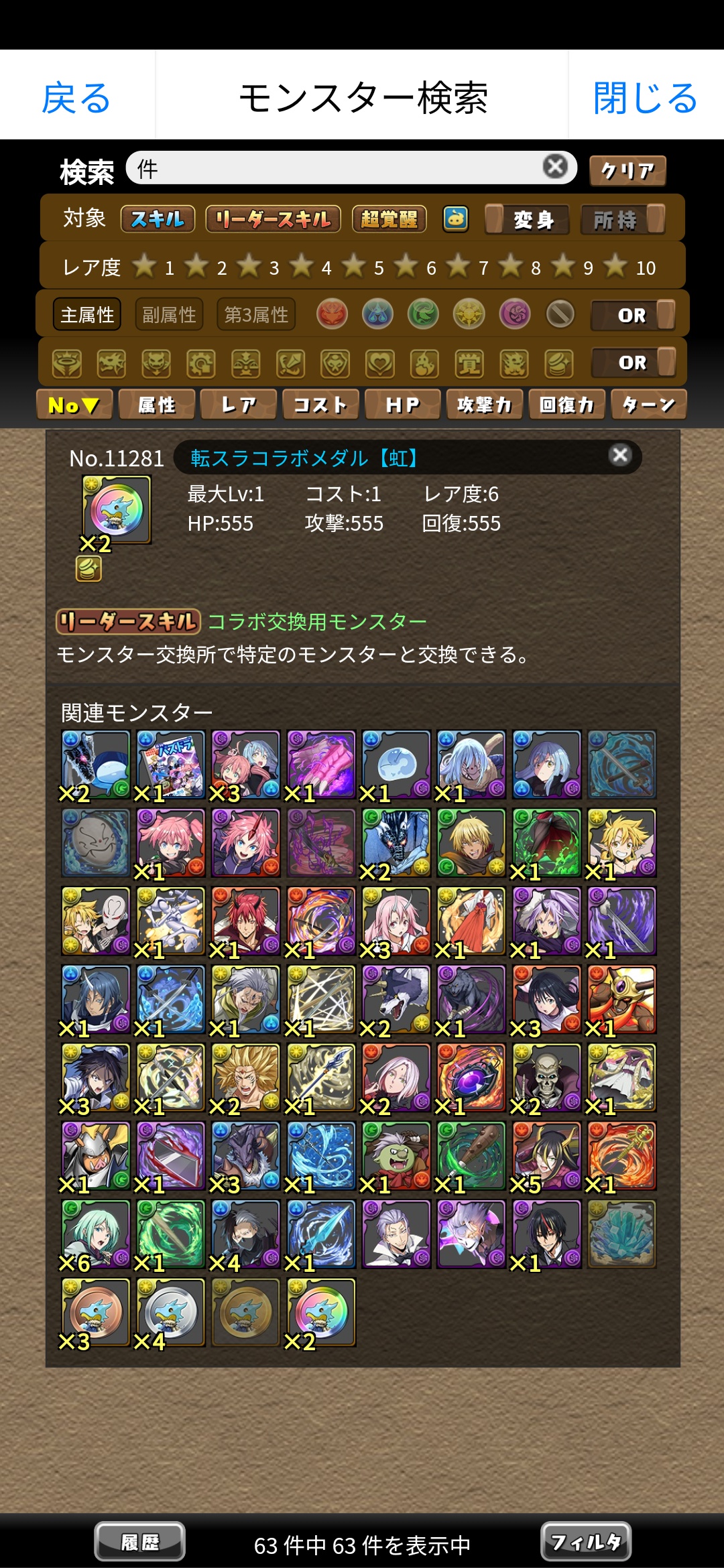Open the 履歴 history button

[x=139, y=1542]
